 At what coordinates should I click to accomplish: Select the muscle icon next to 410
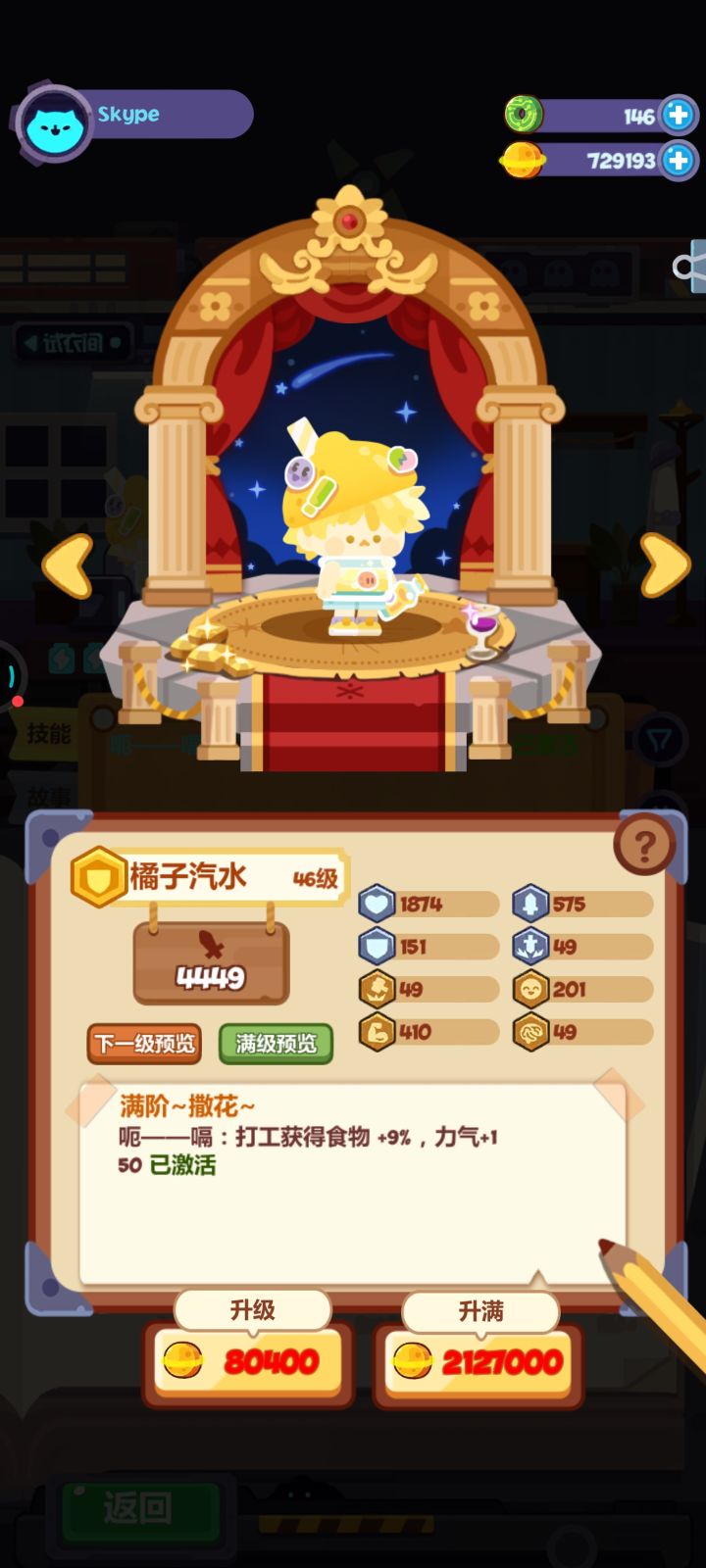pyautogui.click(x=376, y=1032)
